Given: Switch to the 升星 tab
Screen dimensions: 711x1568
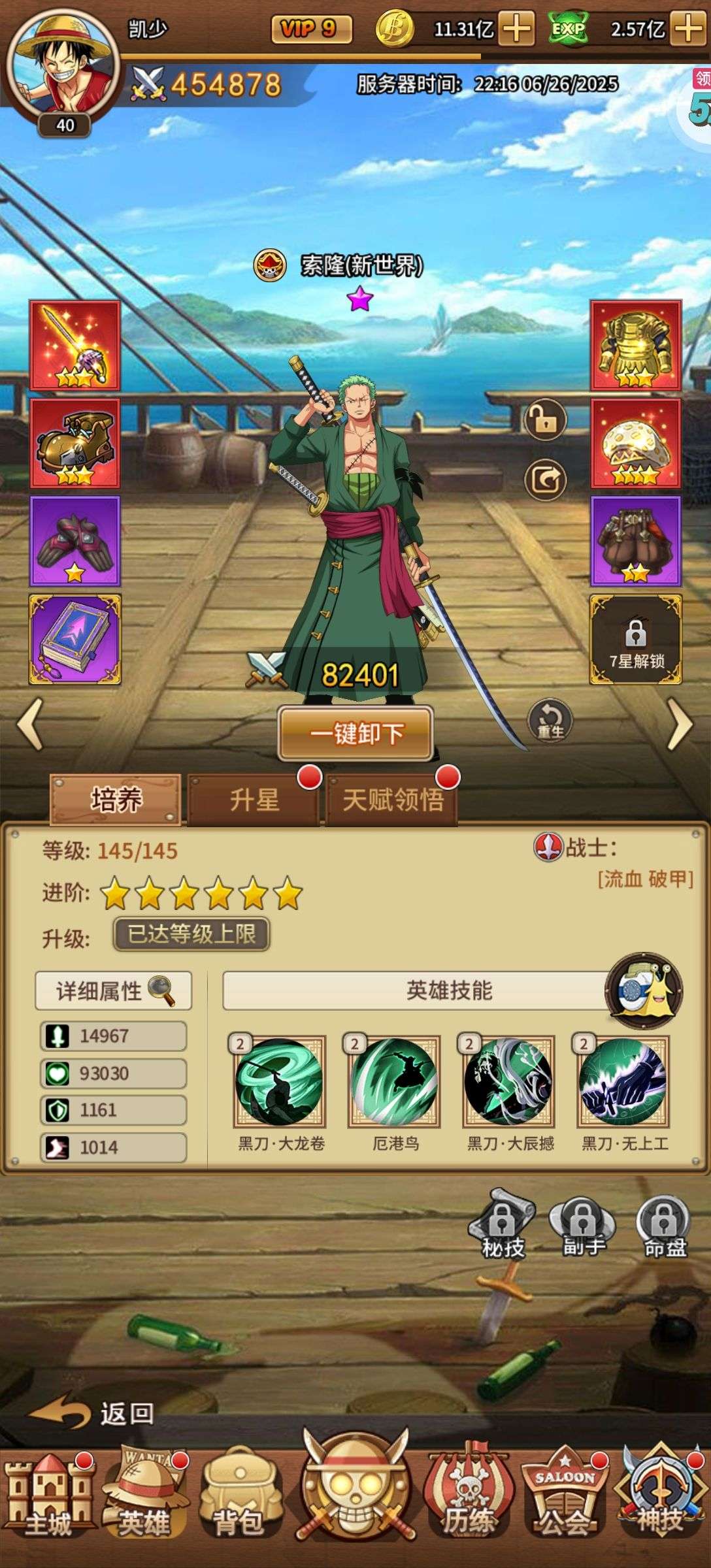Looking at the screenshot, I should pos(254,800).
